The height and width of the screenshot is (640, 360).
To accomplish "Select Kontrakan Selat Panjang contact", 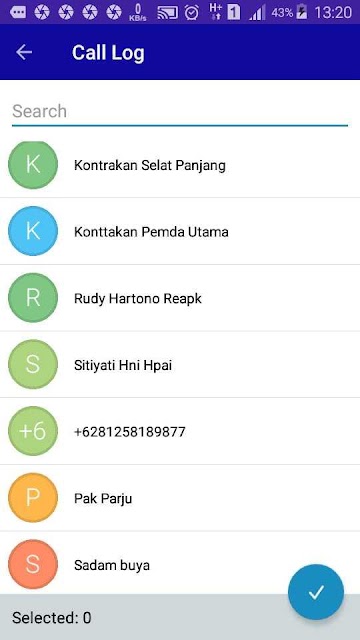I will coord(180,165).
